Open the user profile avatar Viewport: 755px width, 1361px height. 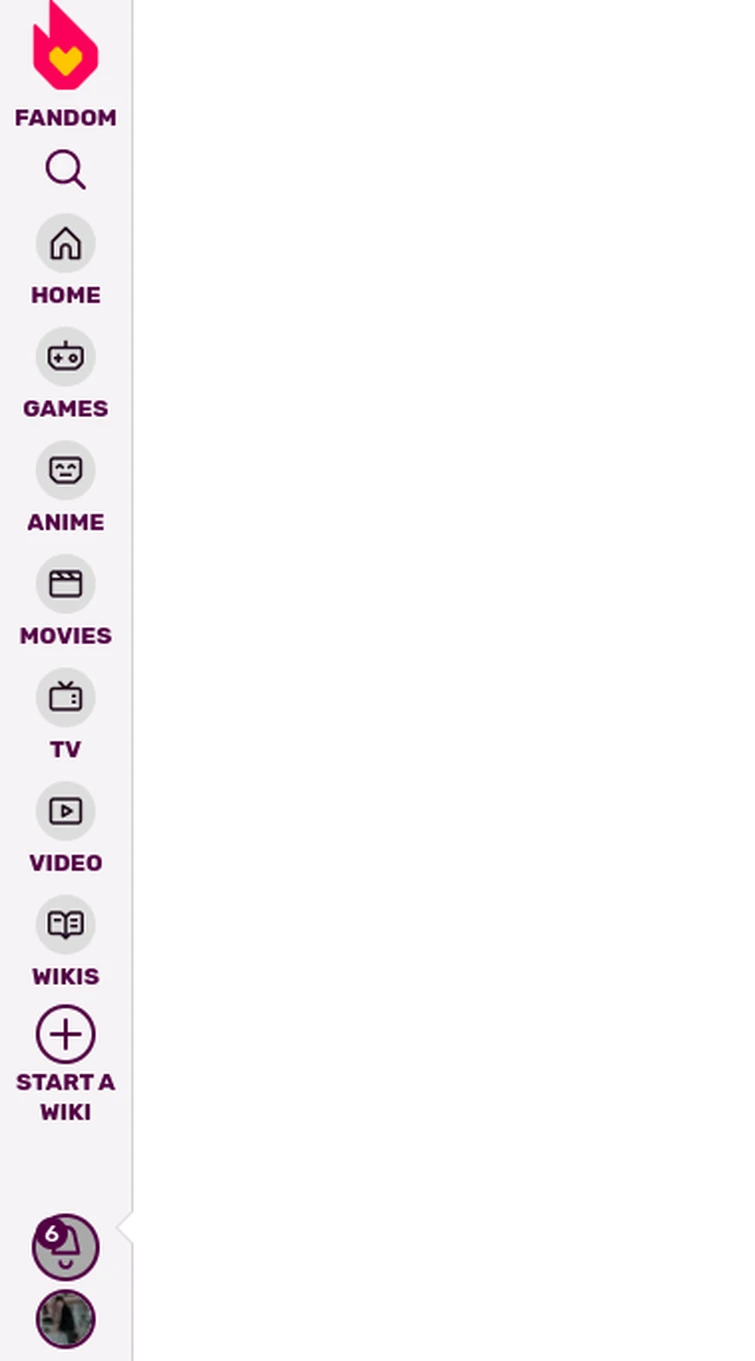pos(65,1319)
